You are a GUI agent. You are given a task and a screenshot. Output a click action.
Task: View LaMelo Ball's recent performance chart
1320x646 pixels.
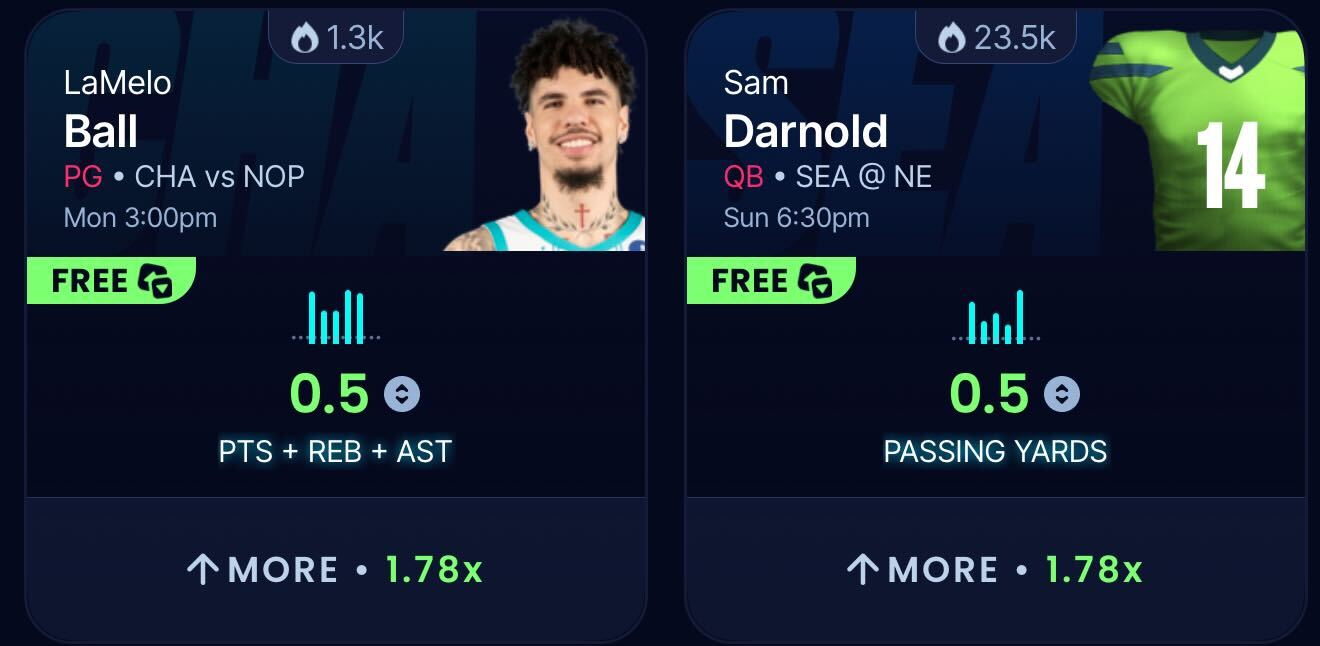coord(336,318)
